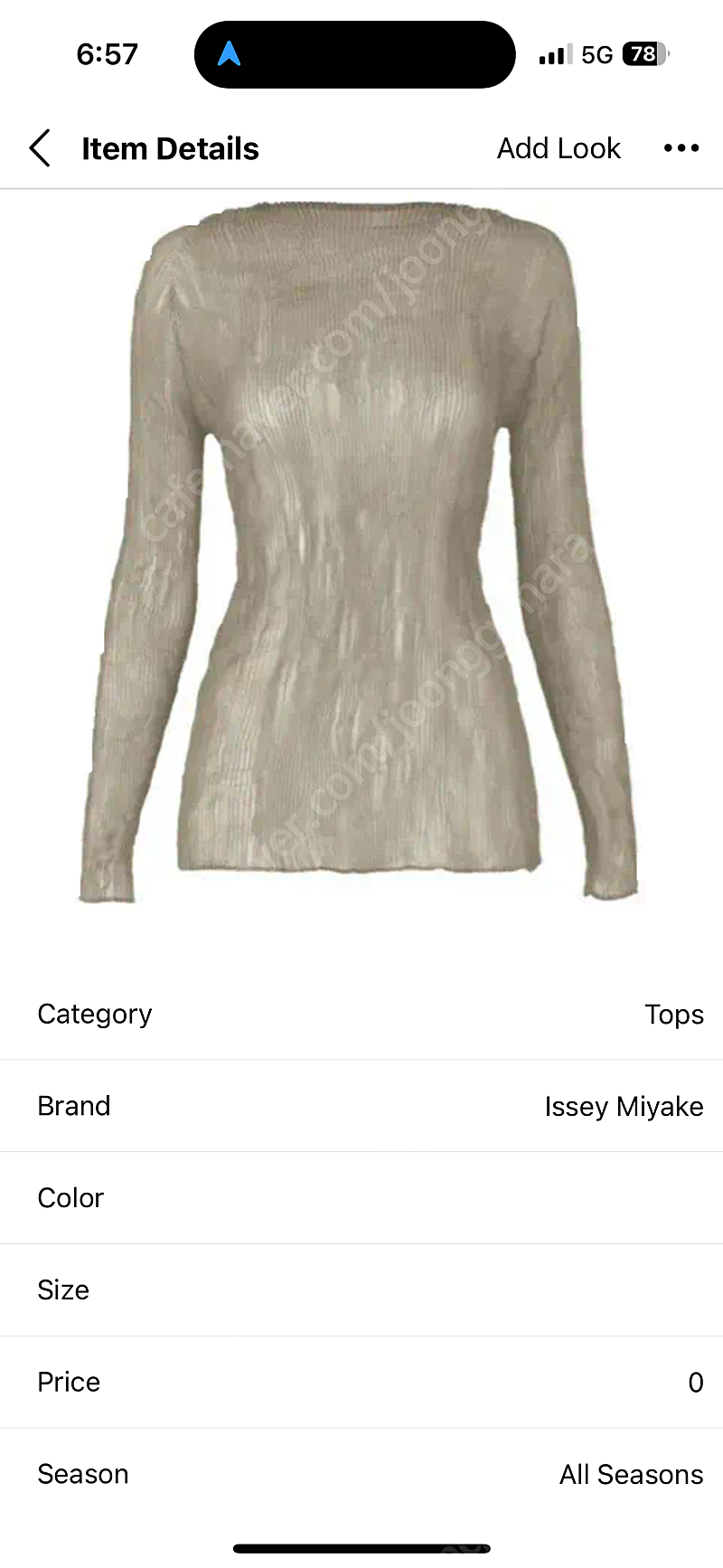View the top's photo

pos(359,552)
